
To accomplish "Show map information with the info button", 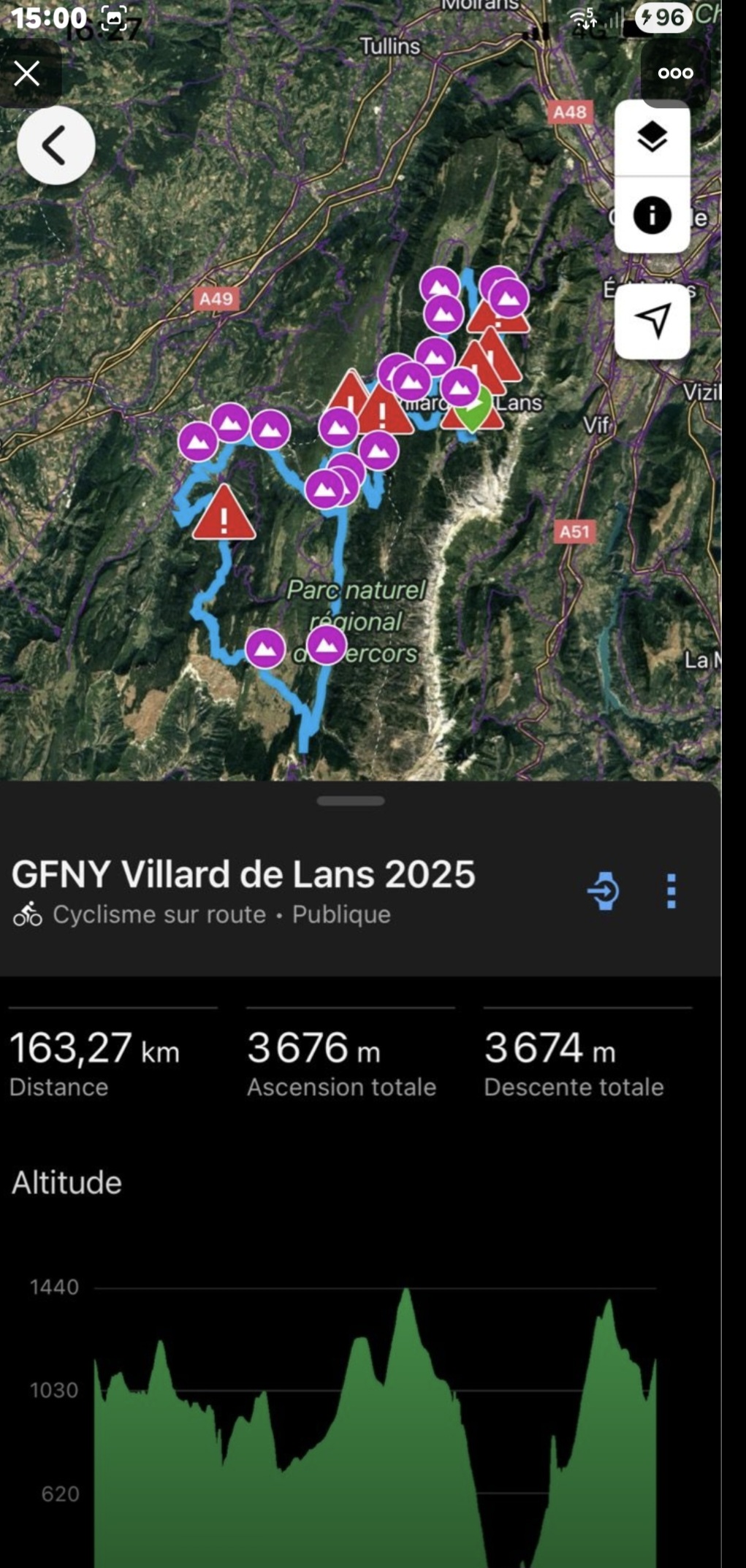I will [652, 215].
